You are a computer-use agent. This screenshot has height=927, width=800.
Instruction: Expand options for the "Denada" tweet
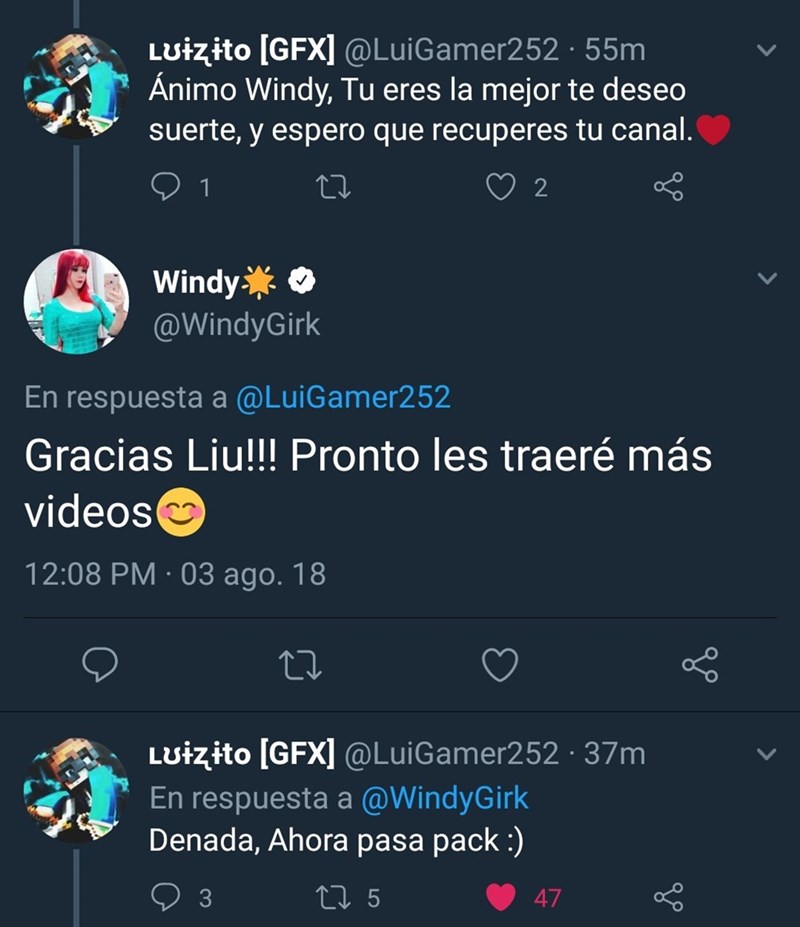click(766, 753)
